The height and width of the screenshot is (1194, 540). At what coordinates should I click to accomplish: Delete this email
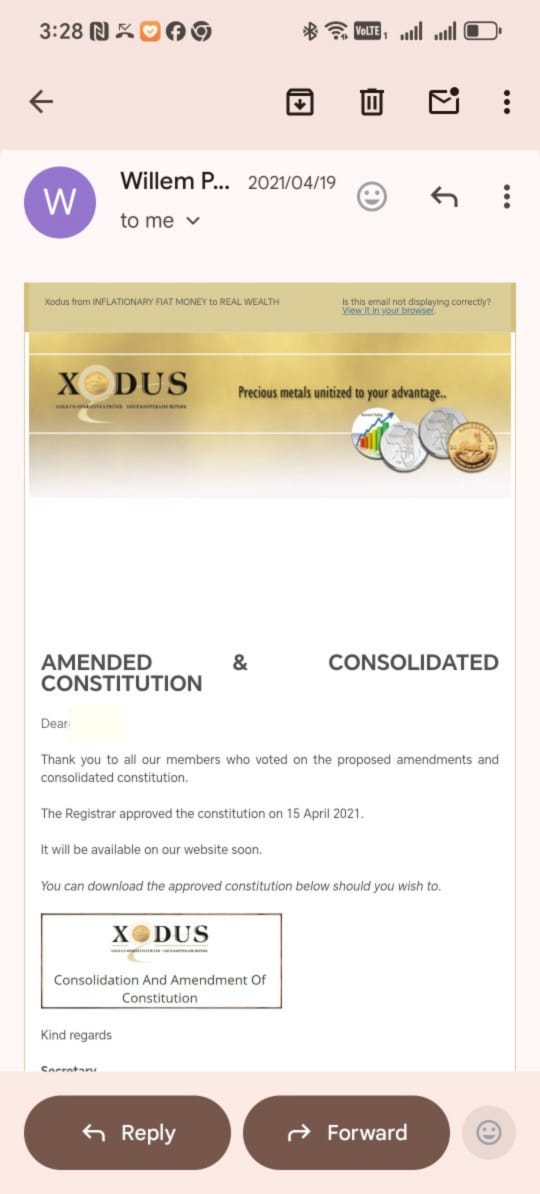click(x=372, y=101)
